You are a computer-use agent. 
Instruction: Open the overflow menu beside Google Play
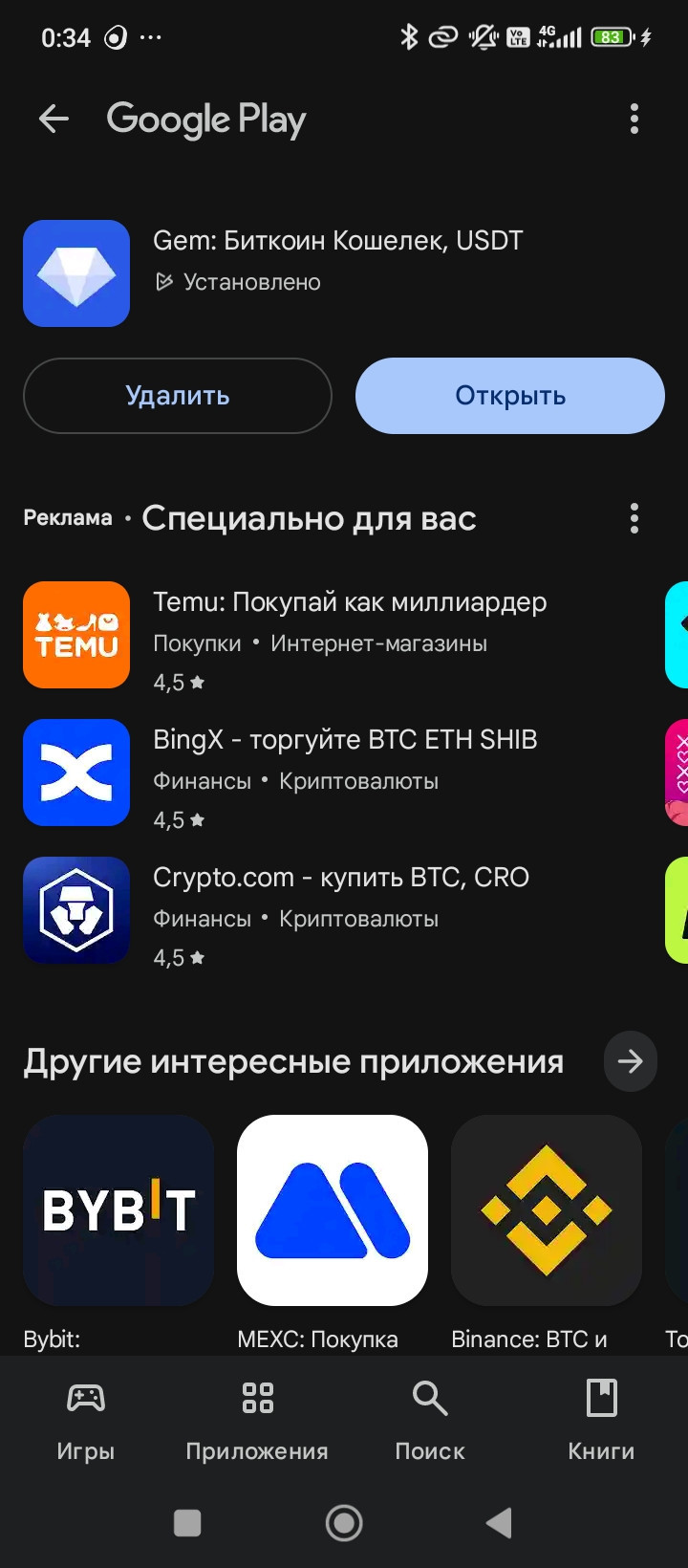coord(634,120)
